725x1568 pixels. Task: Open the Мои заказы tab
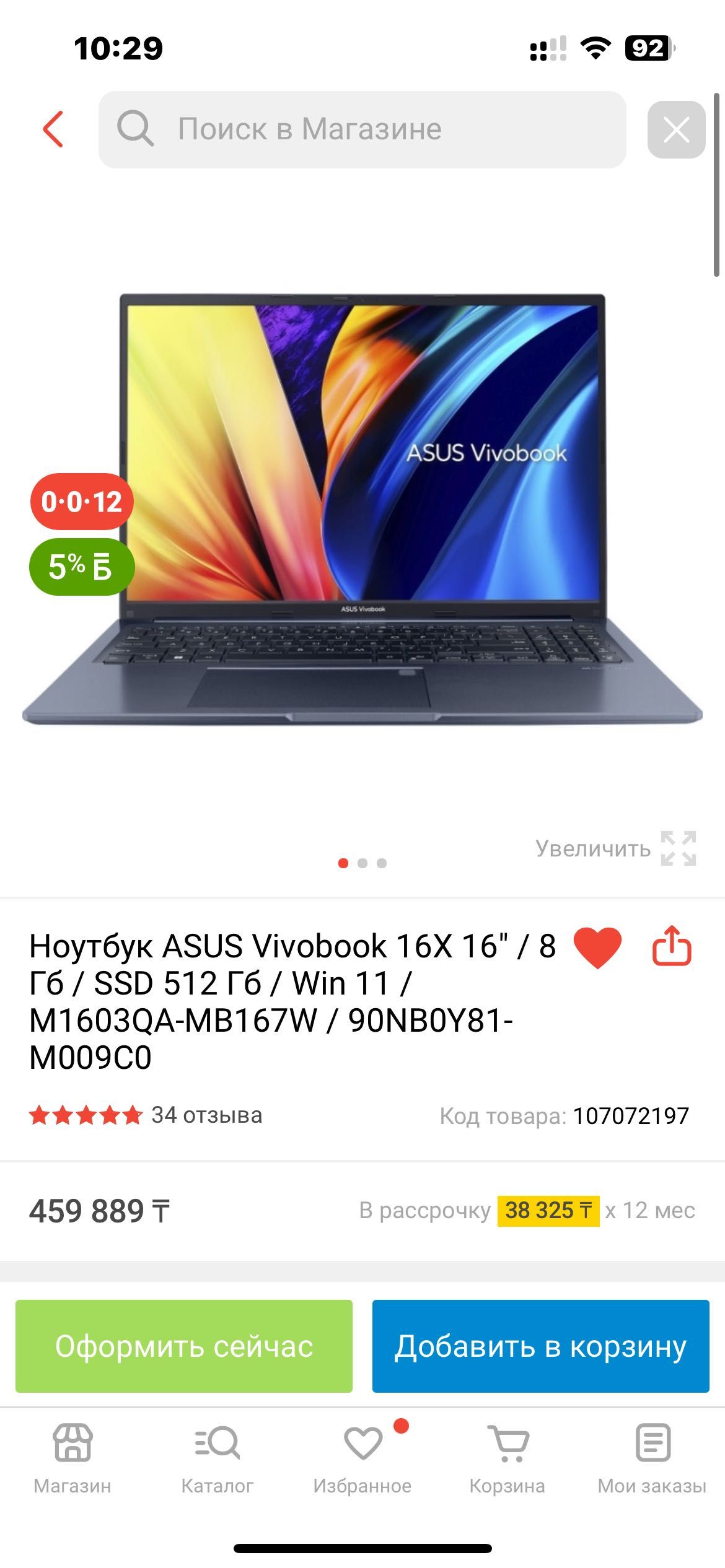coord(652,1458)
